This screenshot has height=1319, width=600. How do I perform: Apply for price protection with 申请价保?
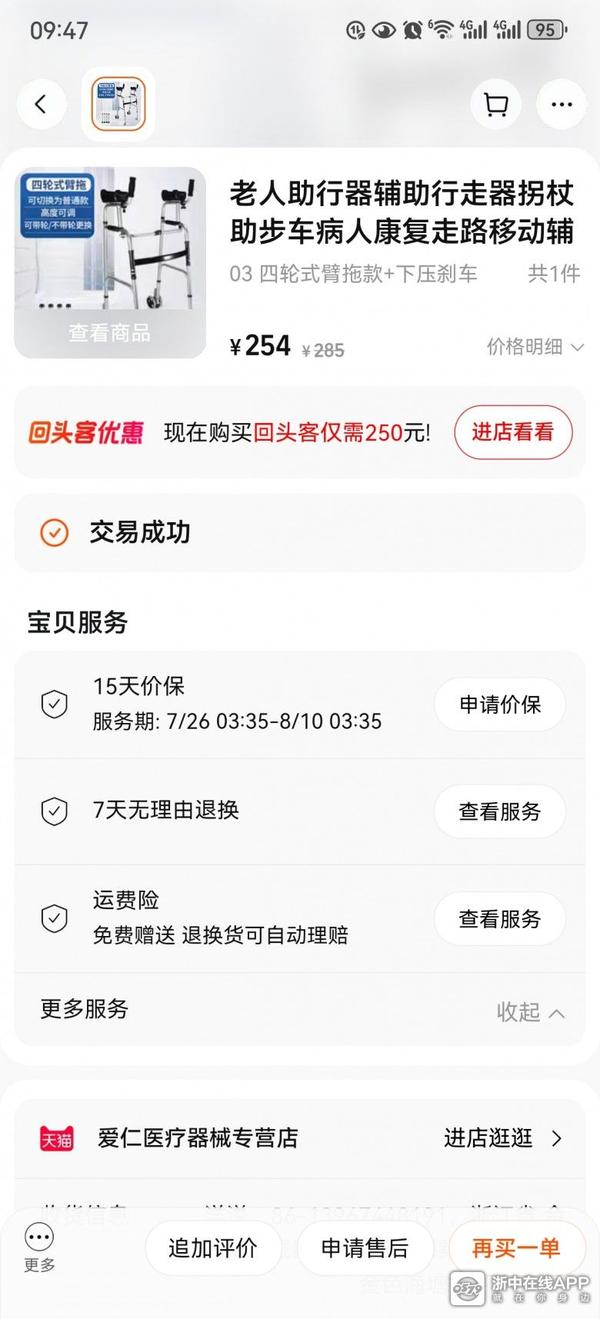tap(499, 704)
